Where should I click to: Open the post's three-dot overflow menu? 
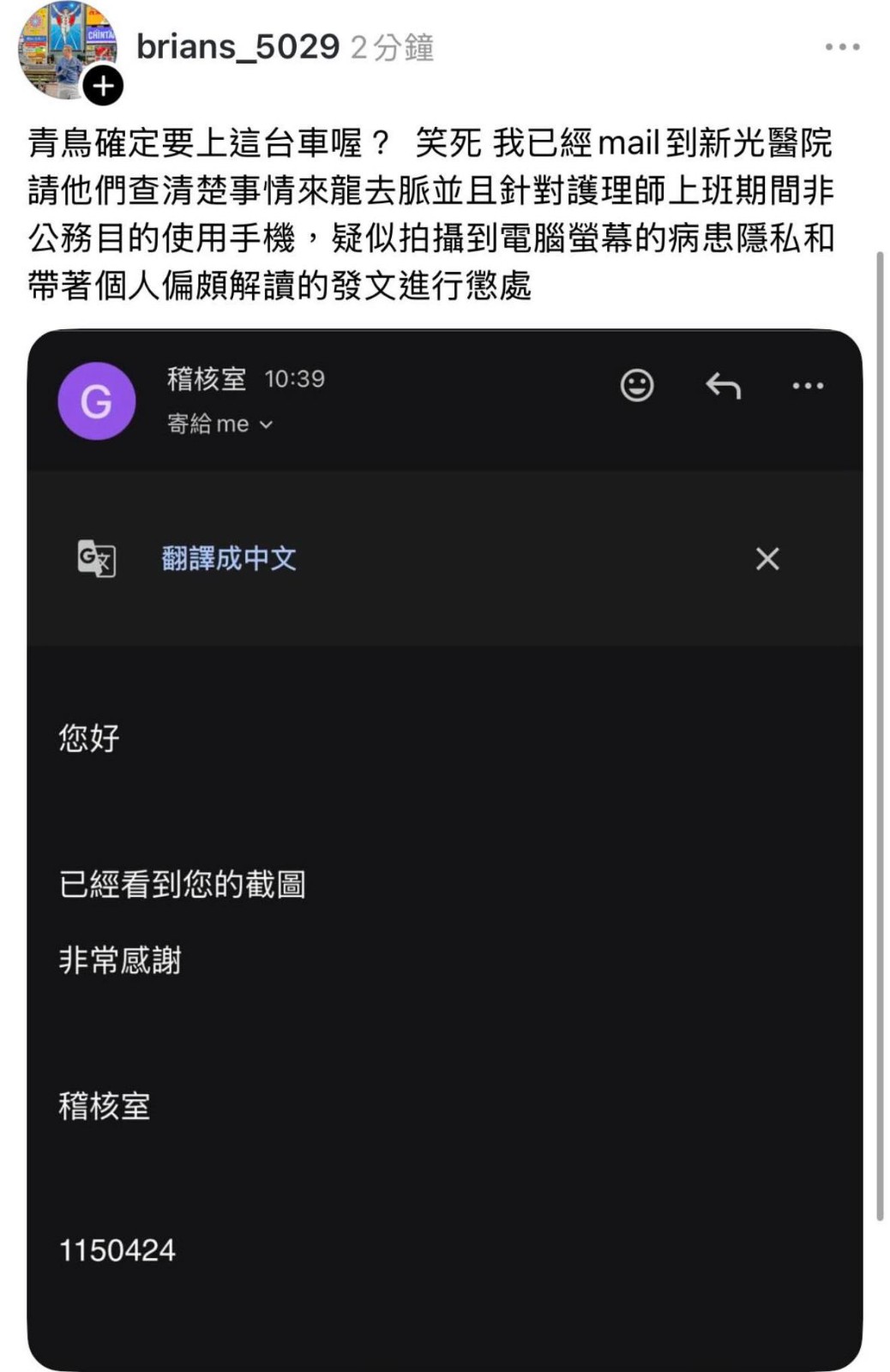click(841, 47)
